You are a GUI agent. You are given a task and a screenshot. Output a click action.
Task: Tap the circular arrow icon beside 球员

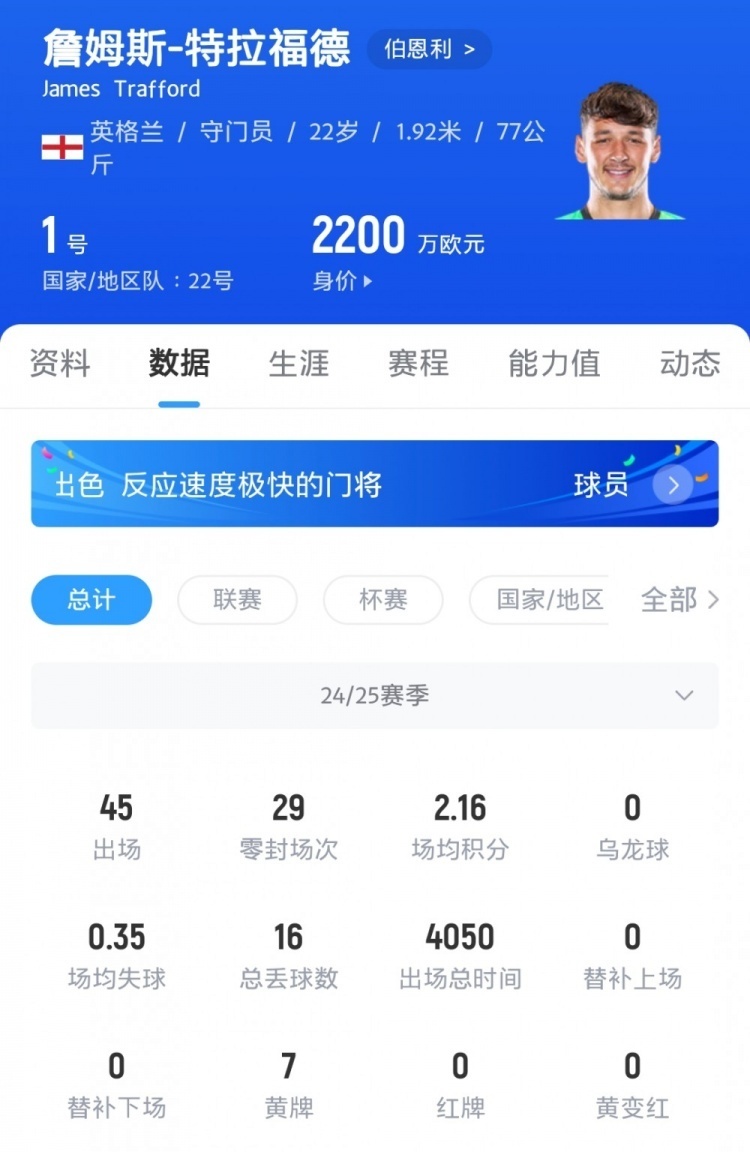tap(672, 486)
